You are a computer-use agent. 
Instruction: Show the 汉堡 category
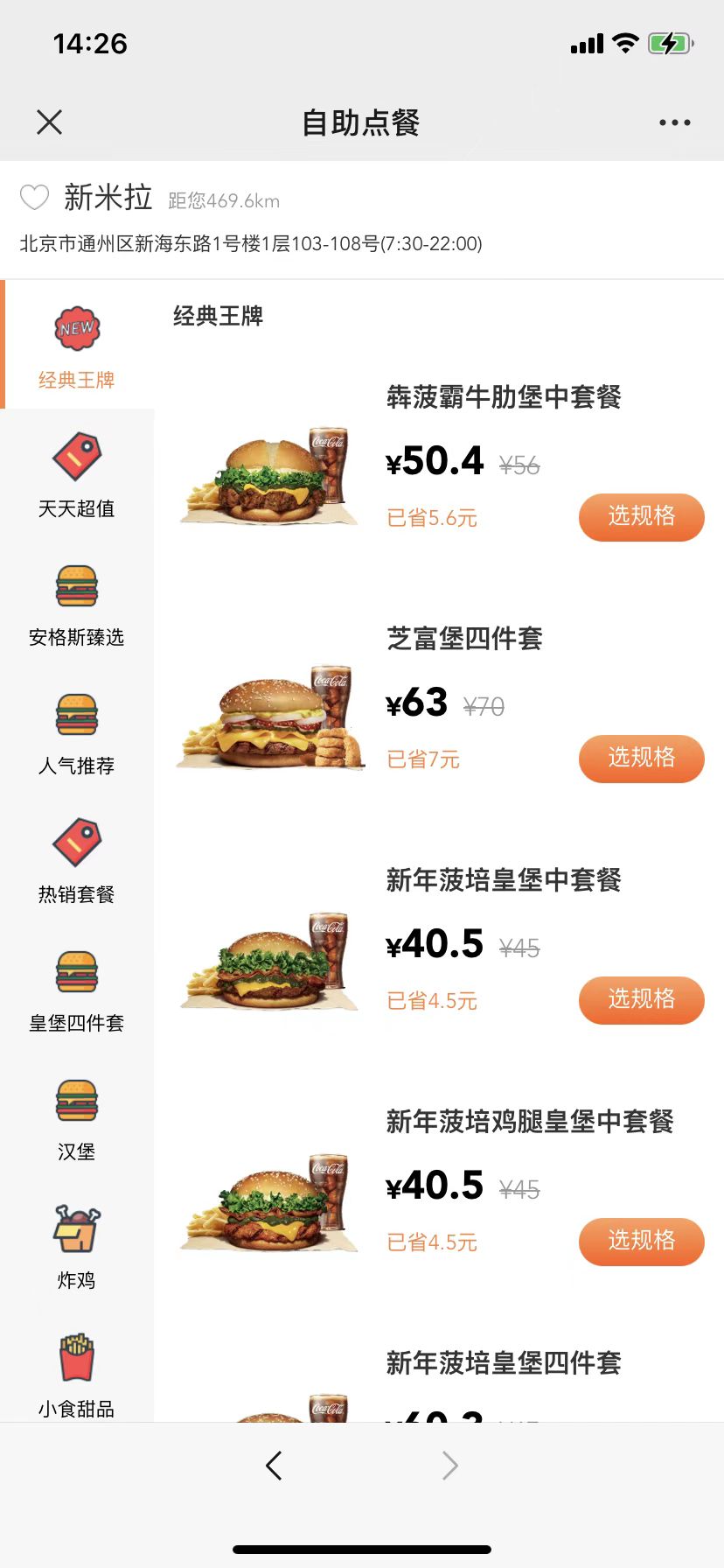click(x=77, y=1118)
